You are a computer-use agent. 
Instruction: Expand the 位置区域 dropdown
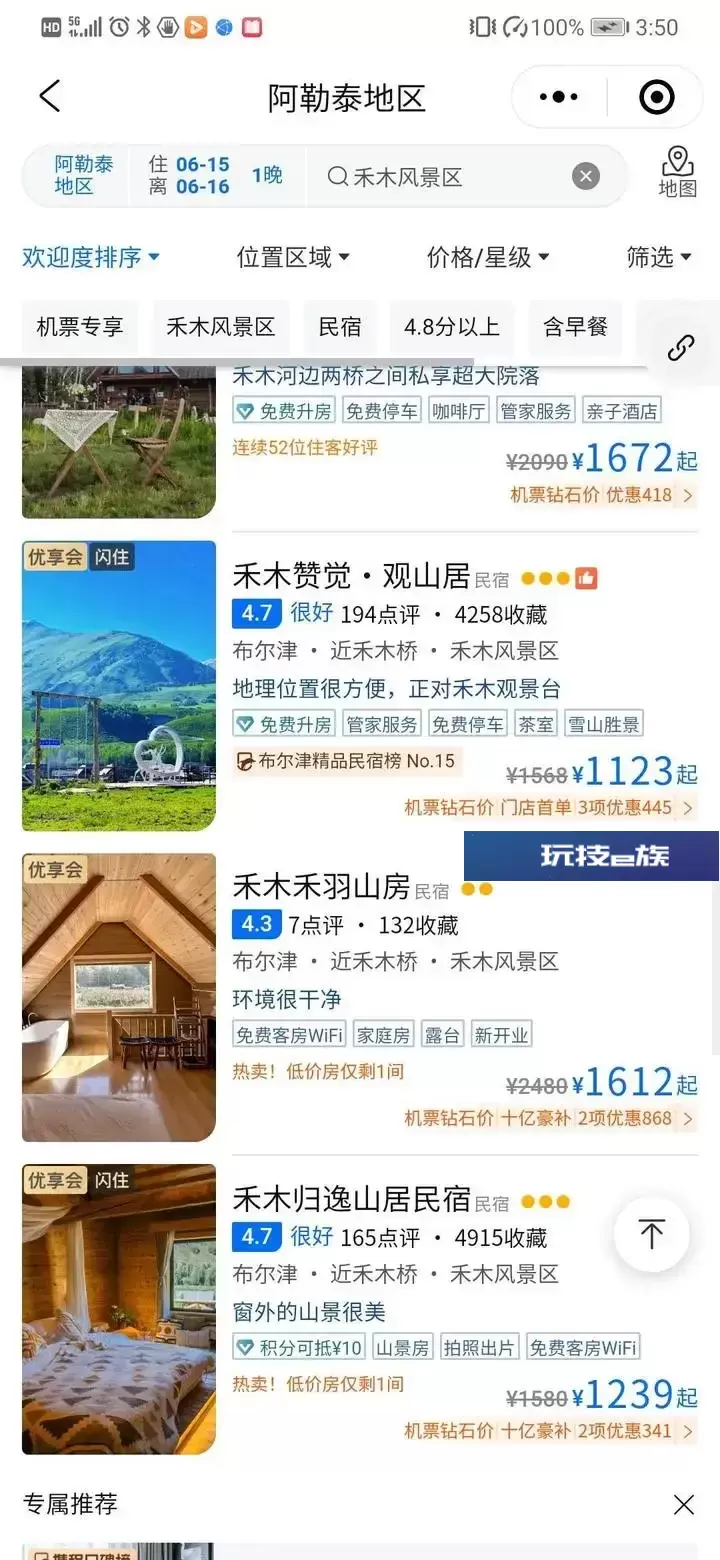[293, 257]
